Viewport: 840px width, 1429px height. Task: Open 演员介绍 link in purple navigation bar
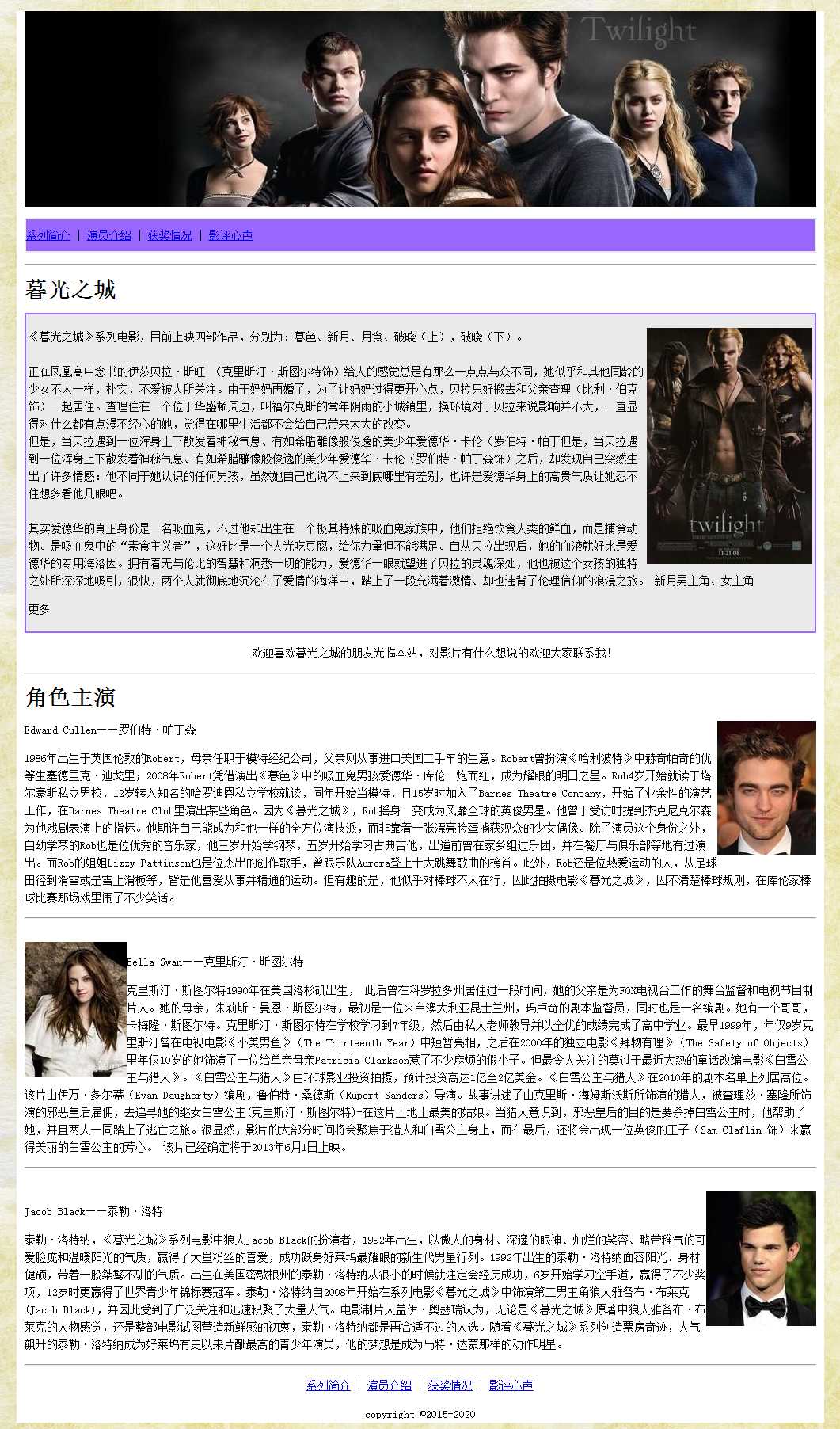coord(108,235)
